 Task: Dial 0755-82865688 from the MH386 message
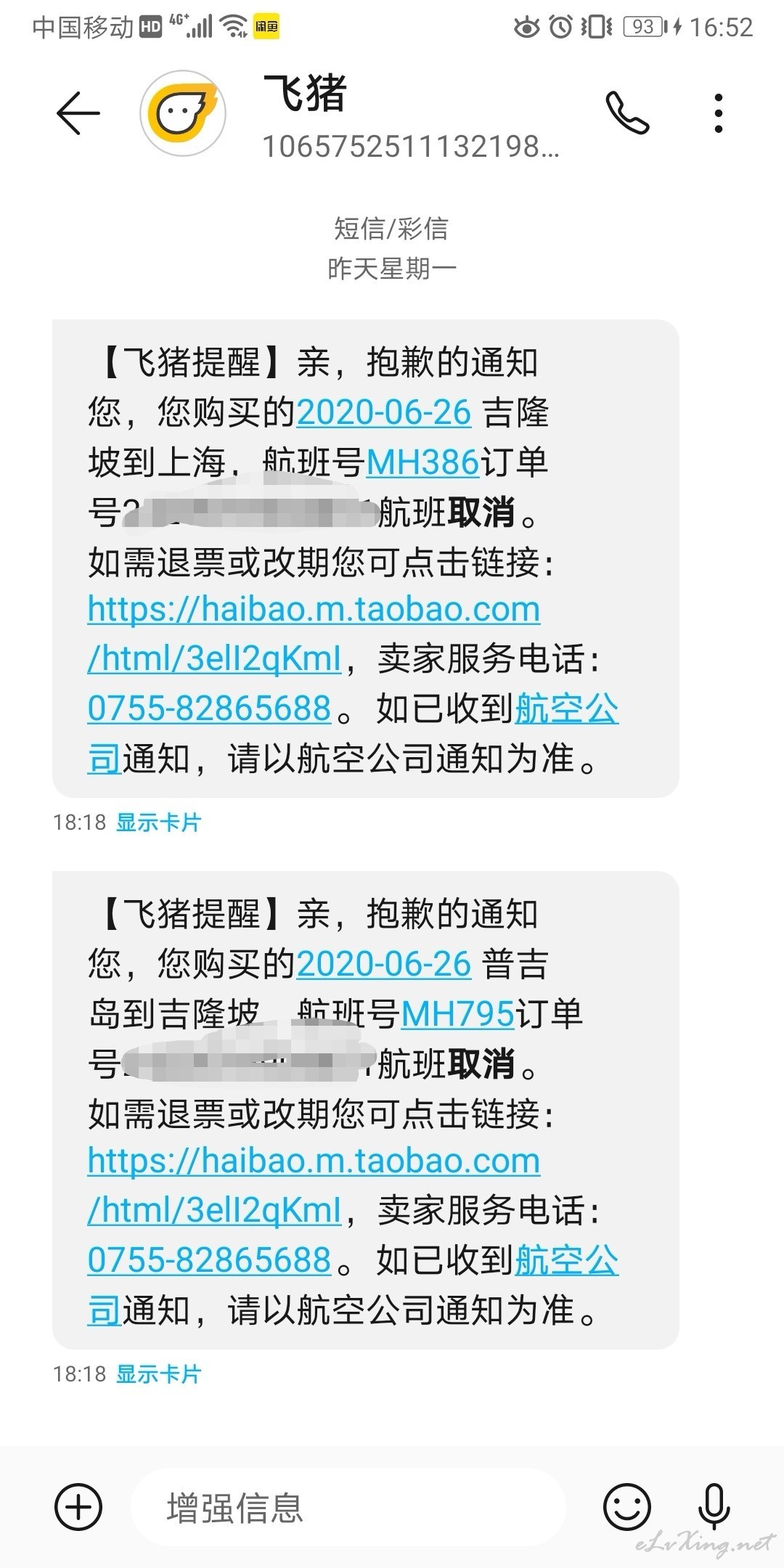(209, 709)
